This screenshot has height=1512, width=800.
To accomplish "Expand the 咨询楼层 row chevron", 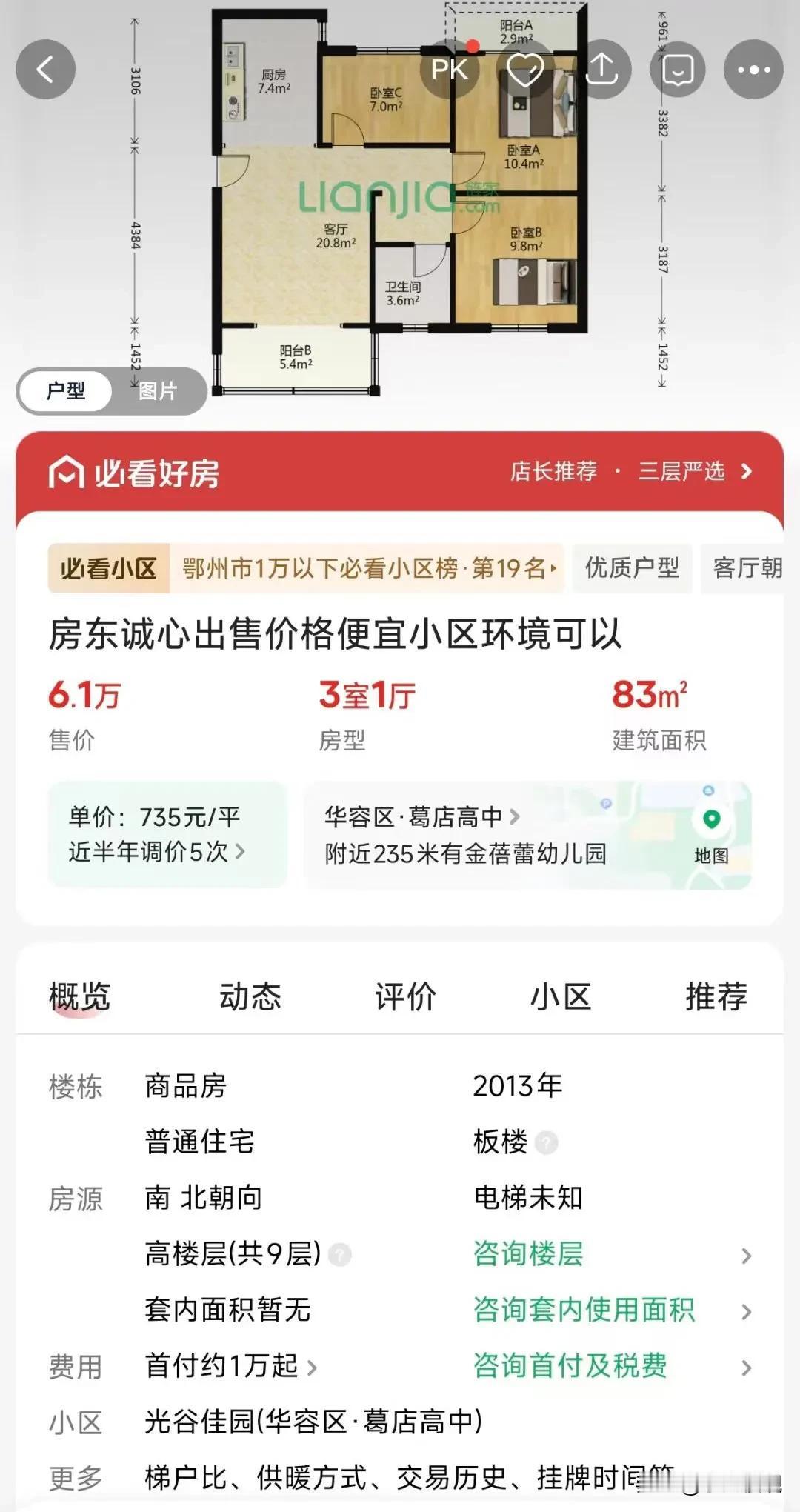I will tap(747, 1254).
